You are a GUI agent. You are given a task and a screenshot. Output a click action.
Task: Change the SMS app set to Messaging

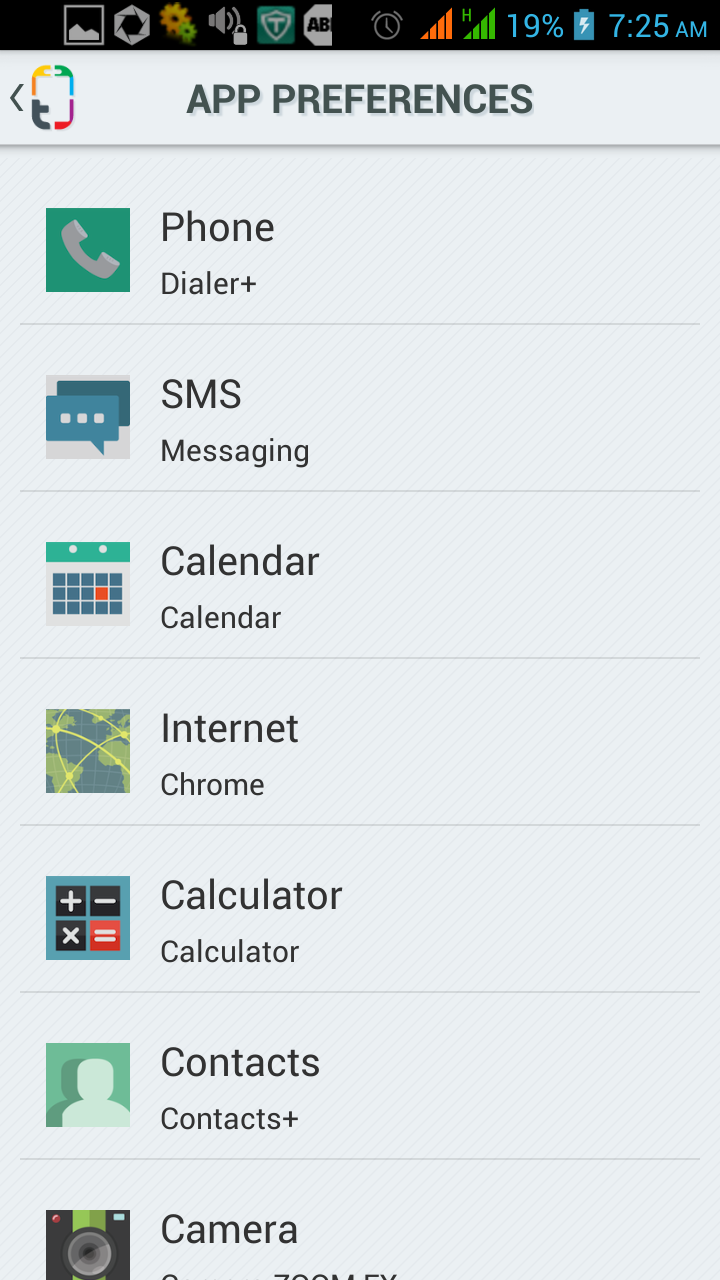360,417
